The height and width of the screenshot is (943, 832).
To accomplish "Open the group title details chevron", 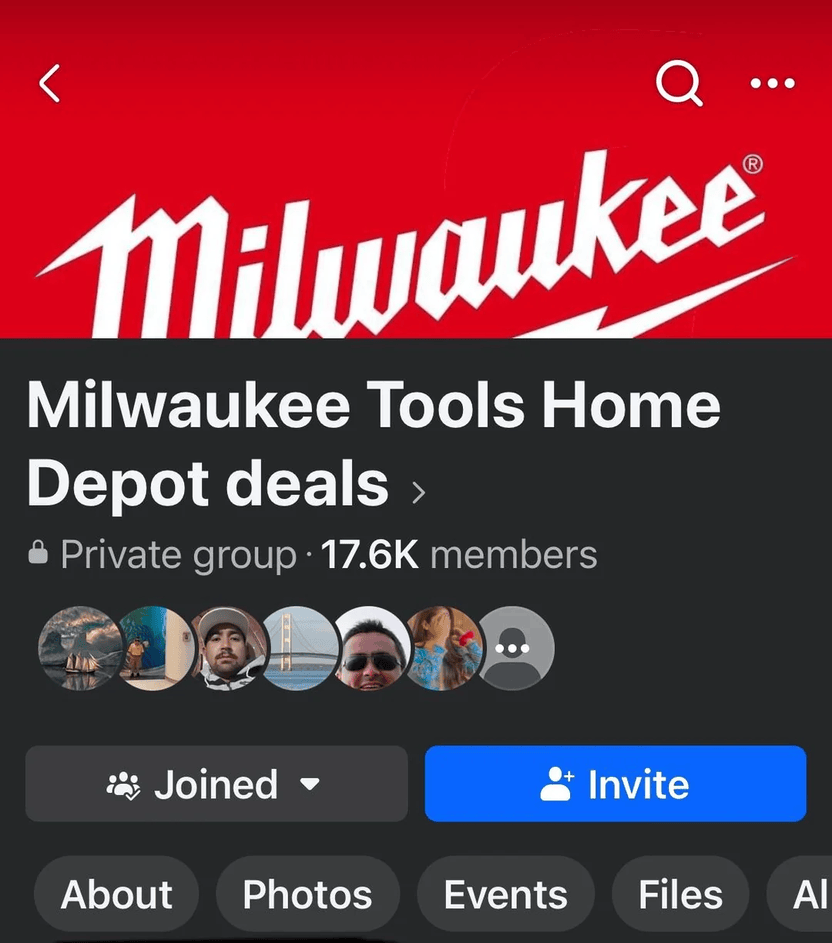I will [419, 492].
